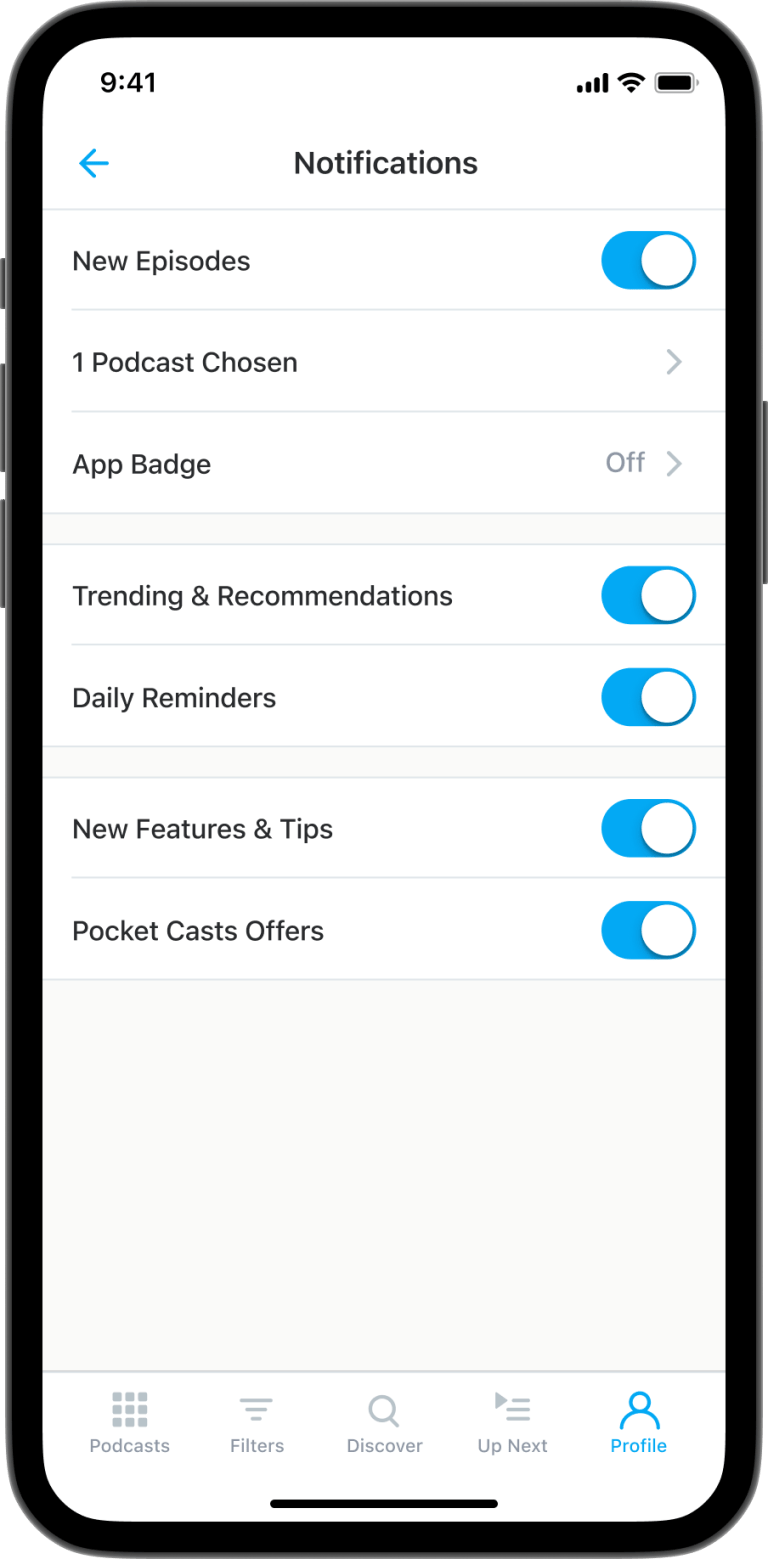Tap the battery indicator icon
Screen dimensions: 768x1559
click(675, 83)
